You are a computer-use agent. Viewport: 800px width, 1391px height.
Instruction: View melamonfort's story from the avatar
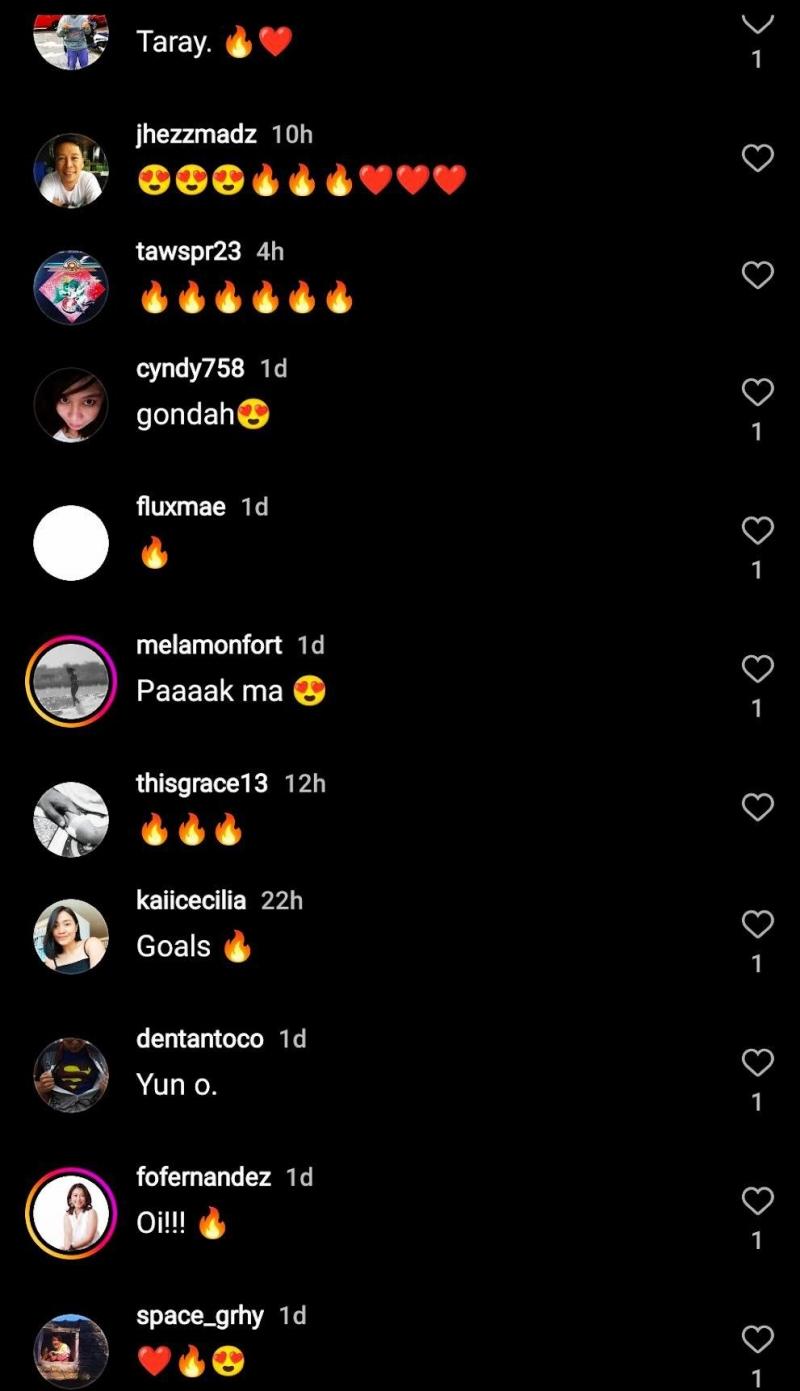click(71, 681)
